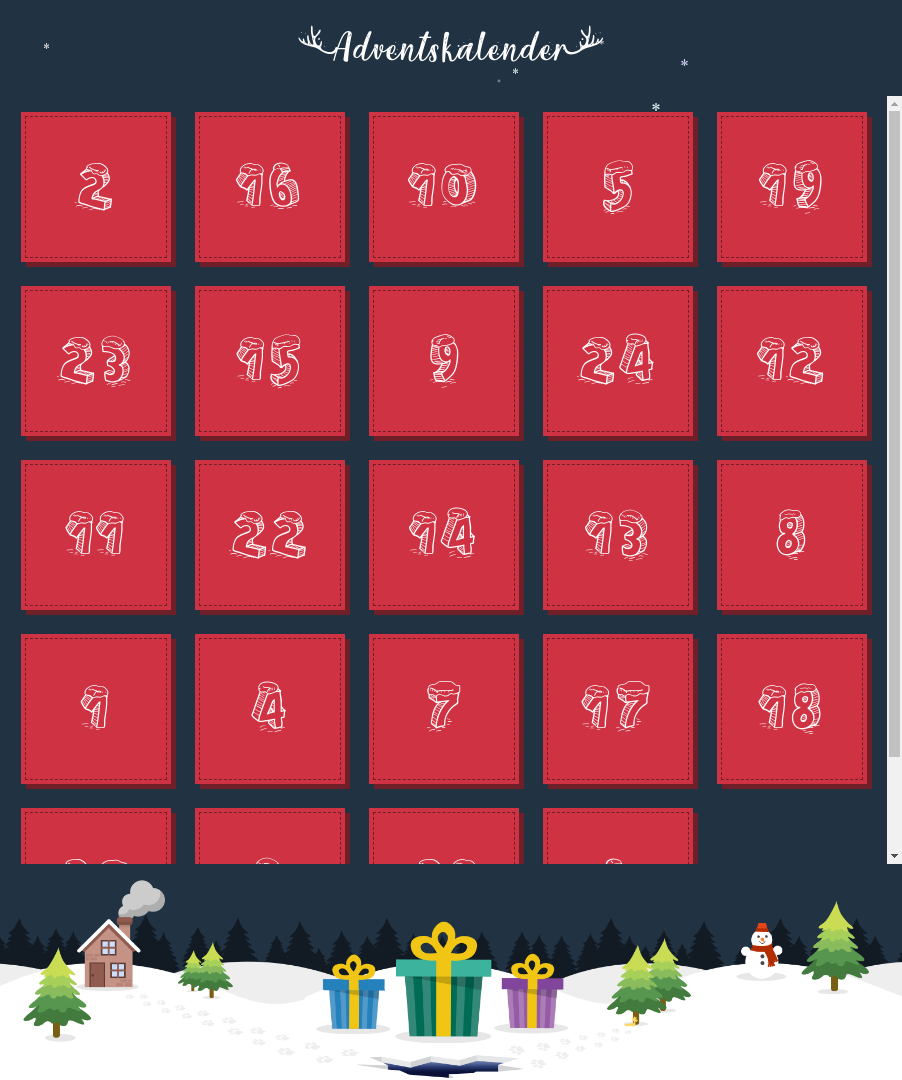The height and width of the screenshot is (1080, 902).
Task: Select advent door number 4
Action: (x=270, y=709)
